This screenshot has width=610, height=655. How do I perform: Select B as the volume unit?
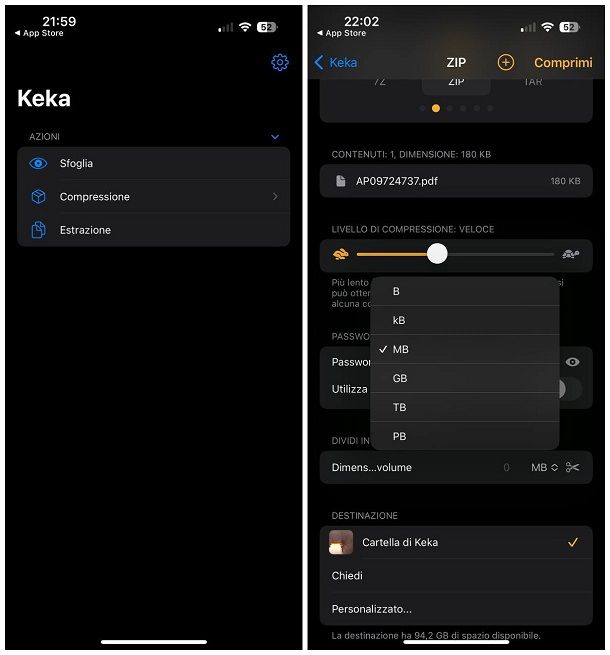point(463,291)
